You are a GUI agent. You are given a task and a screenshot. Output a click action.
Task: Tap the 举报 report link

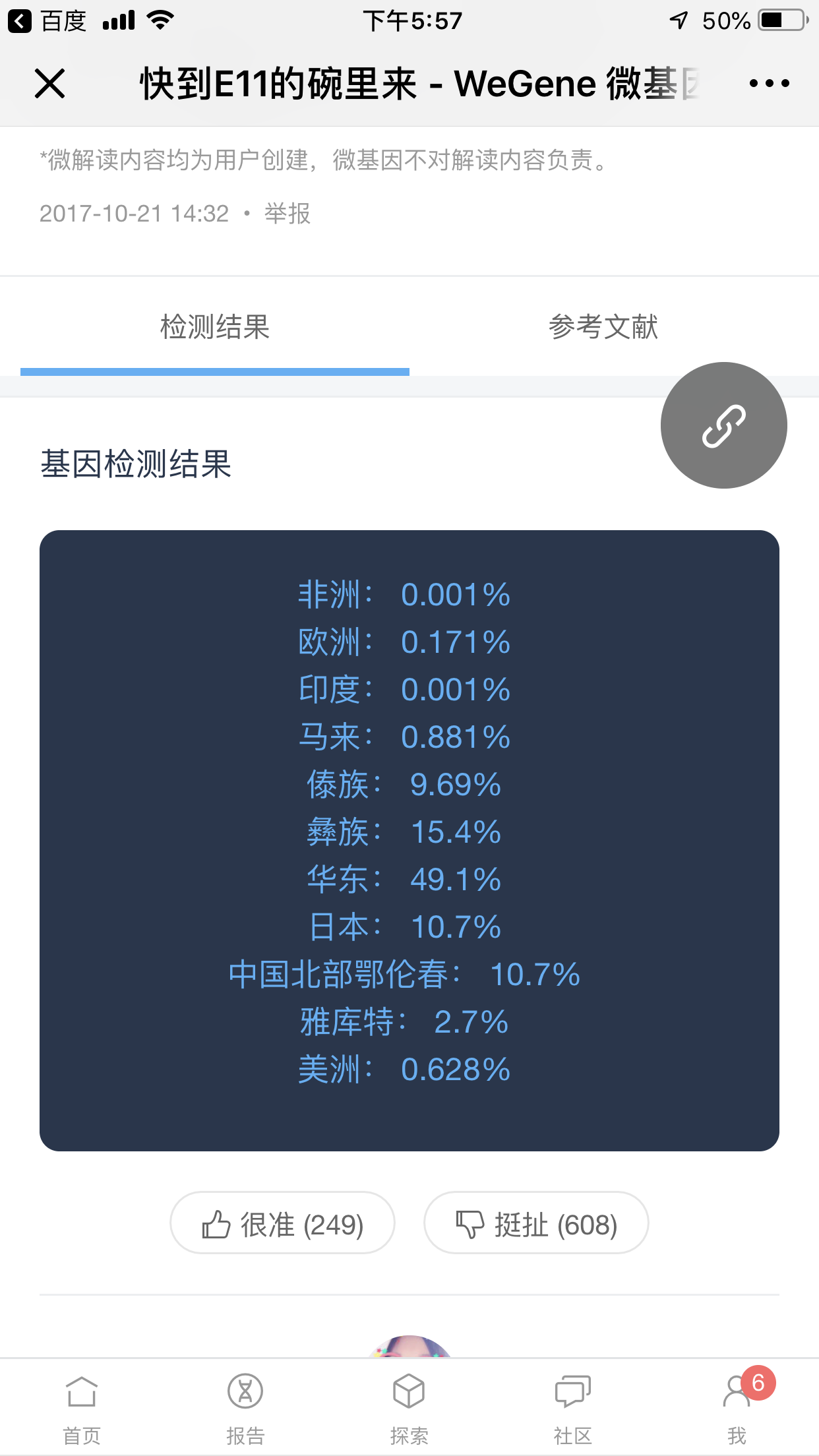(x=287, y=214)
